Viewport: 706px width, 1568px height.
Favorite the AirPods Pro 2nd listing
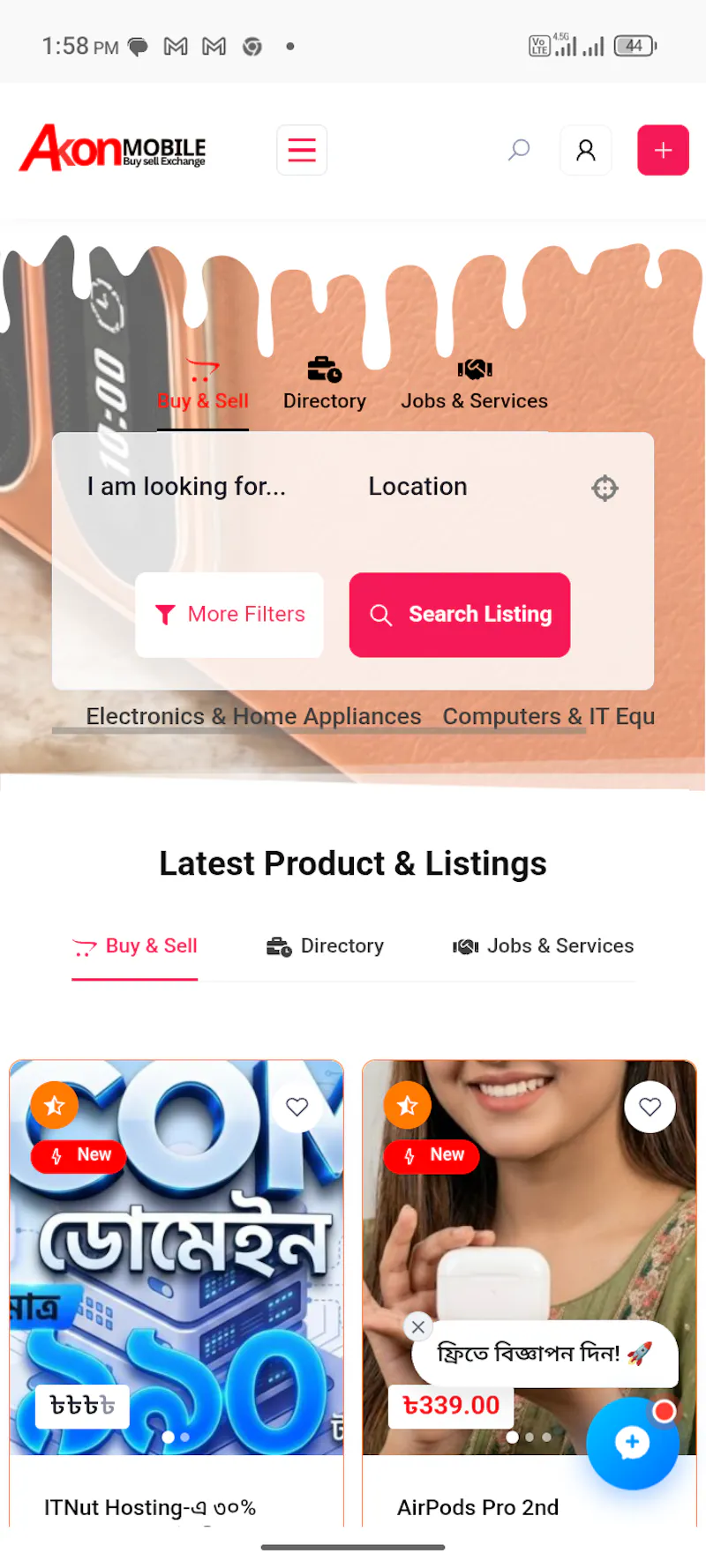[650, 1107]
